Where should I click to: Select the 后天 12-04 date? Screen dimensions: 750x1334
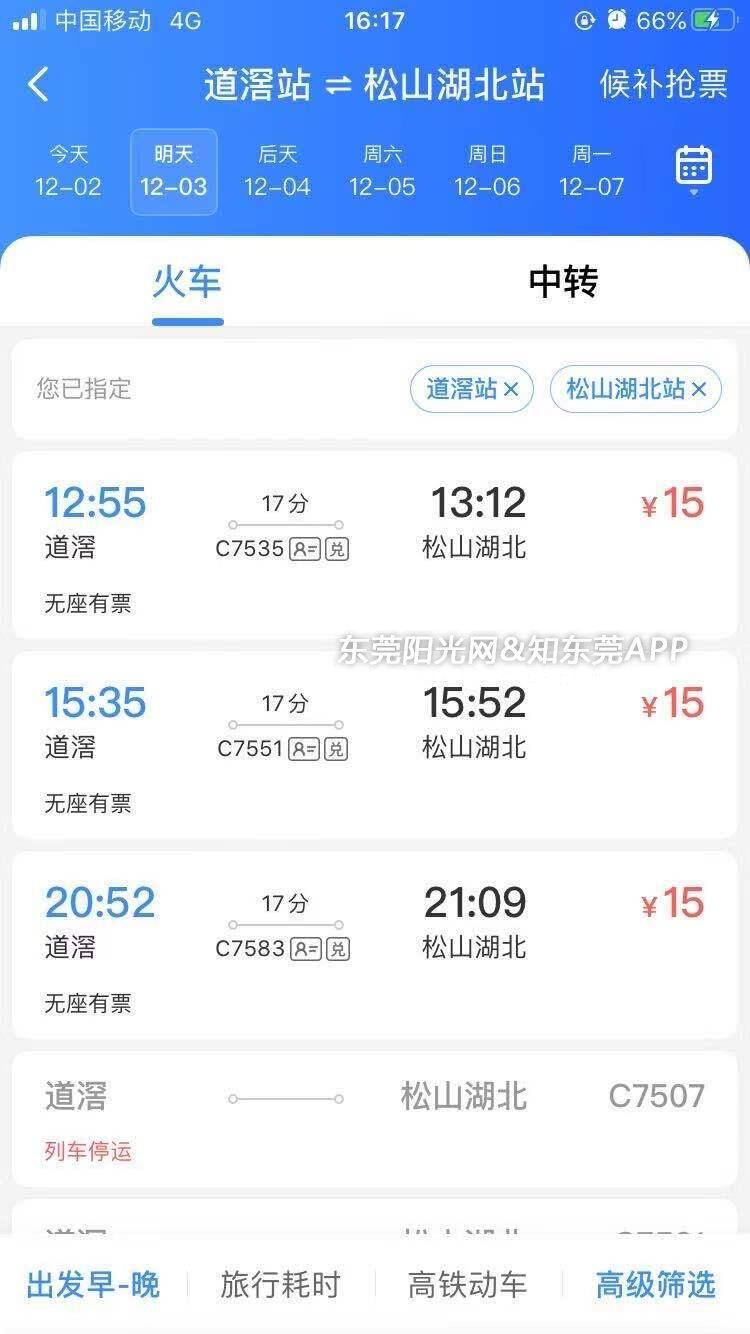click(x=277, y=171)
